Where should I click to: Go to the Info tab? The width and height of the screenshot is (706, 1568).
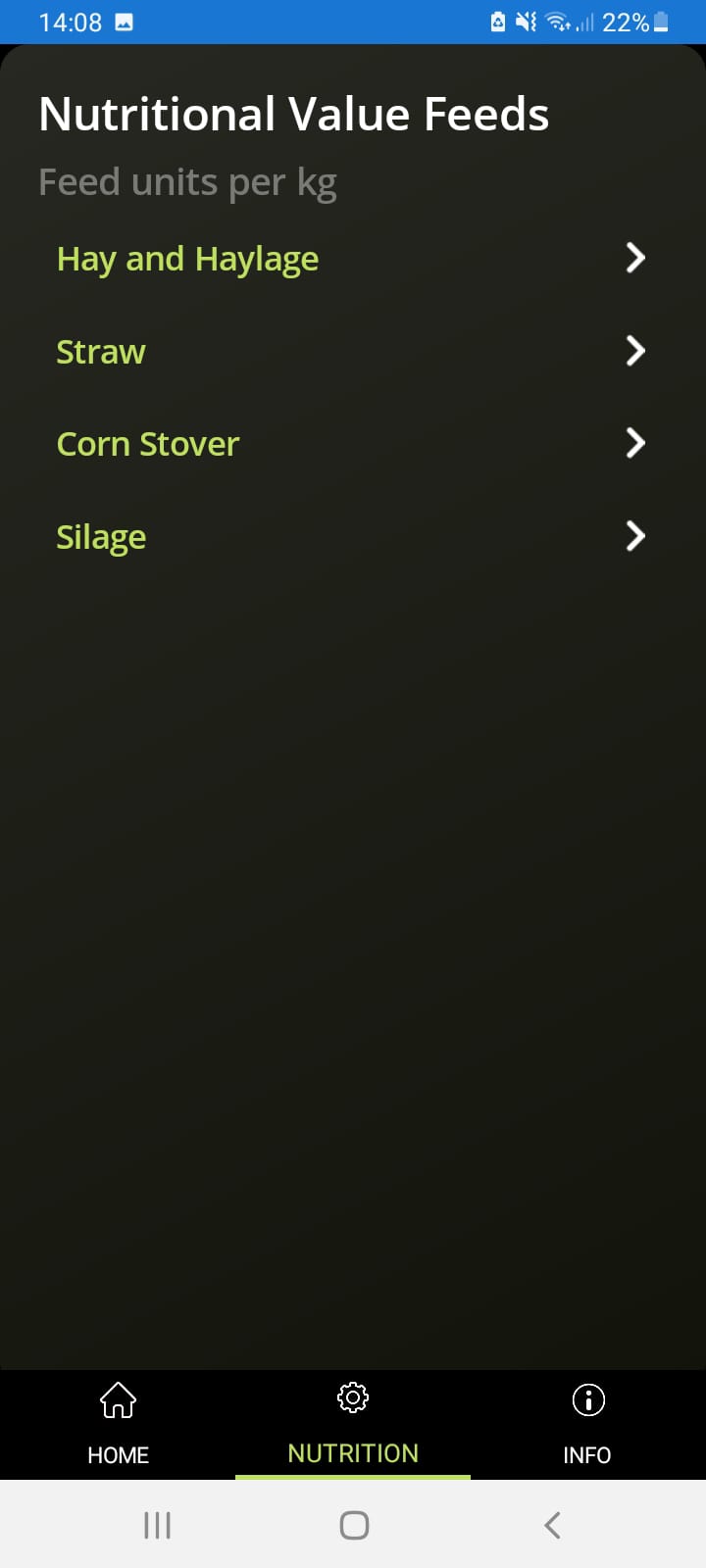coord(587,1424)
